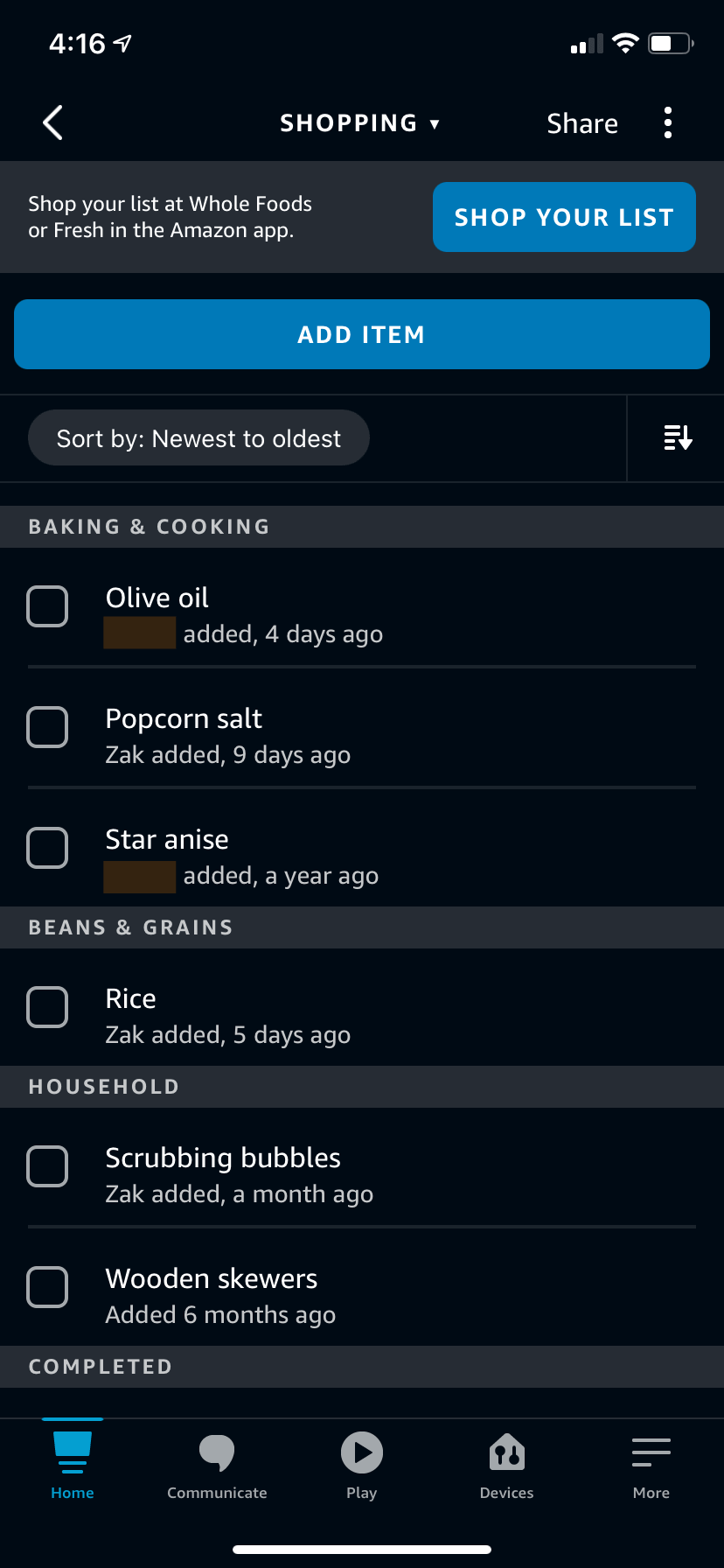The width and height of the screenshot is (724, 1568).
Task: Switch to the Devices tab
Action: [506, 1452]
